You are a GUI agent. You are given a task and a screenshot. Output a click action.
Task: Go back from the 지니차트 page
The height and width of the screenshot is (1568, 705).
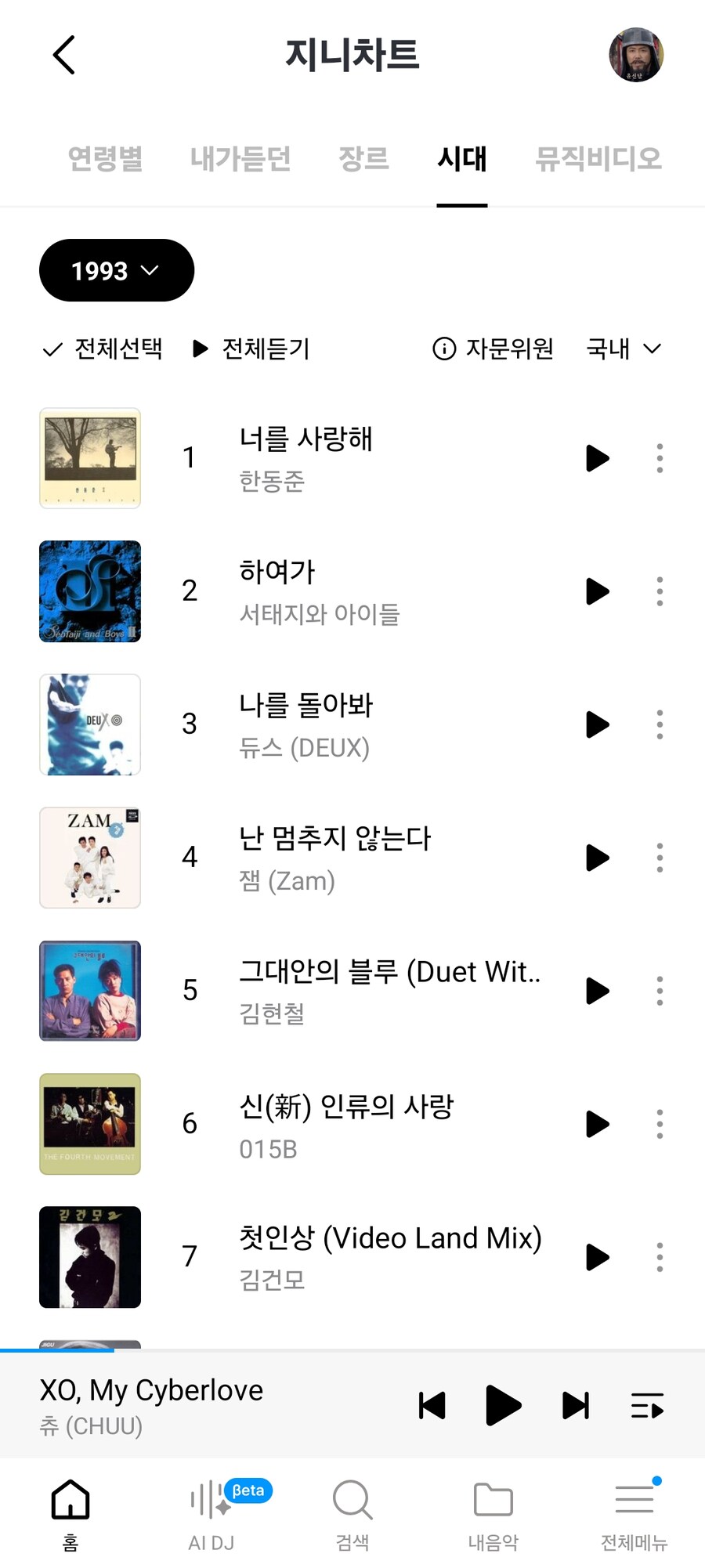tap(64, 55)
